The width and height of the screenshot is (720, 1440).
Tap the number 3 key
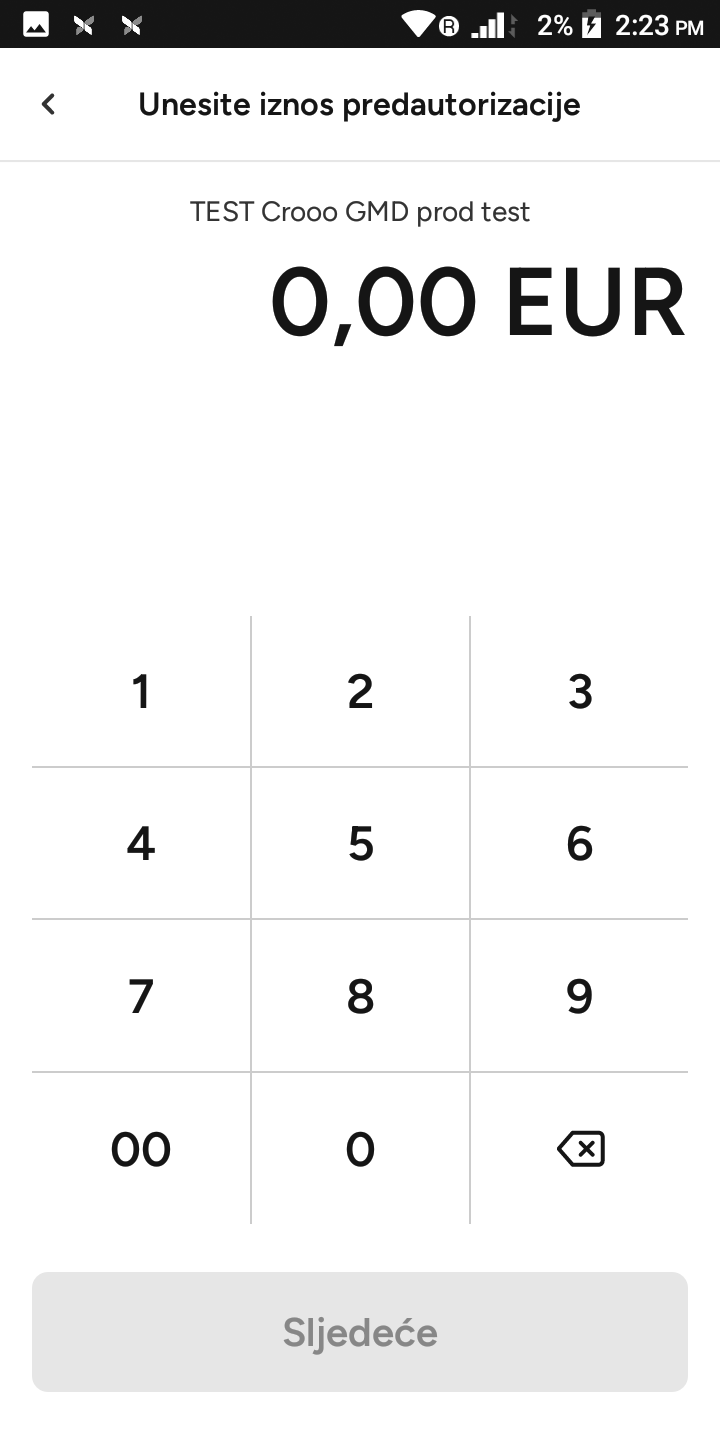click(x=580, y=691)
